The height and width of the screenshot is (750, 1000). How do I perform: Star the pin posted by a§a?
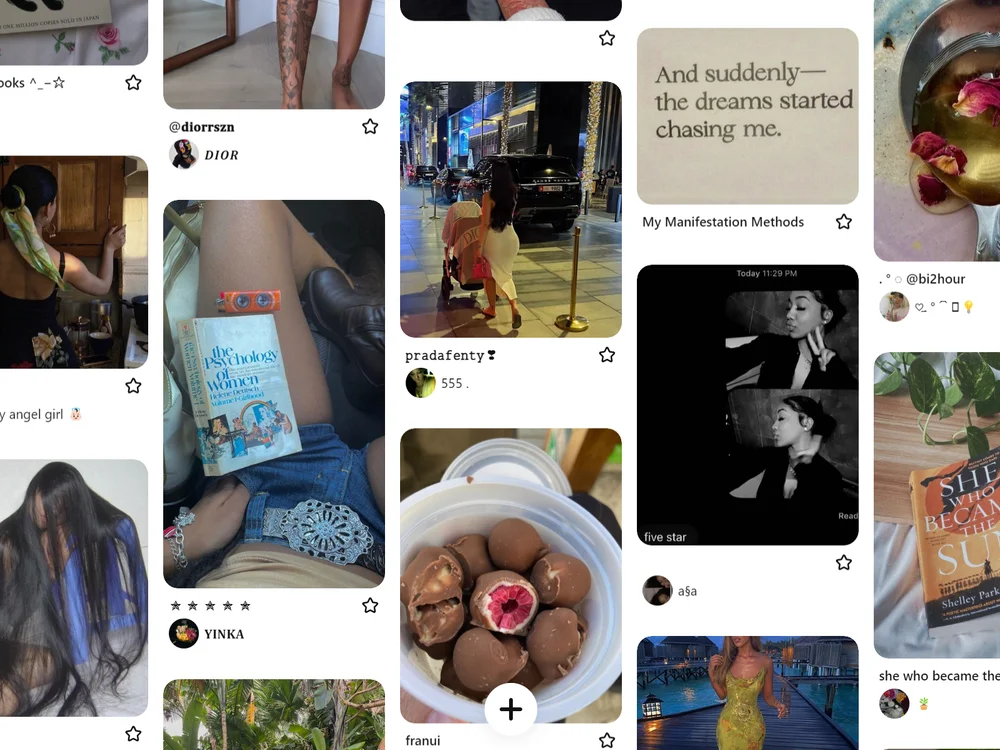[844, 563]
